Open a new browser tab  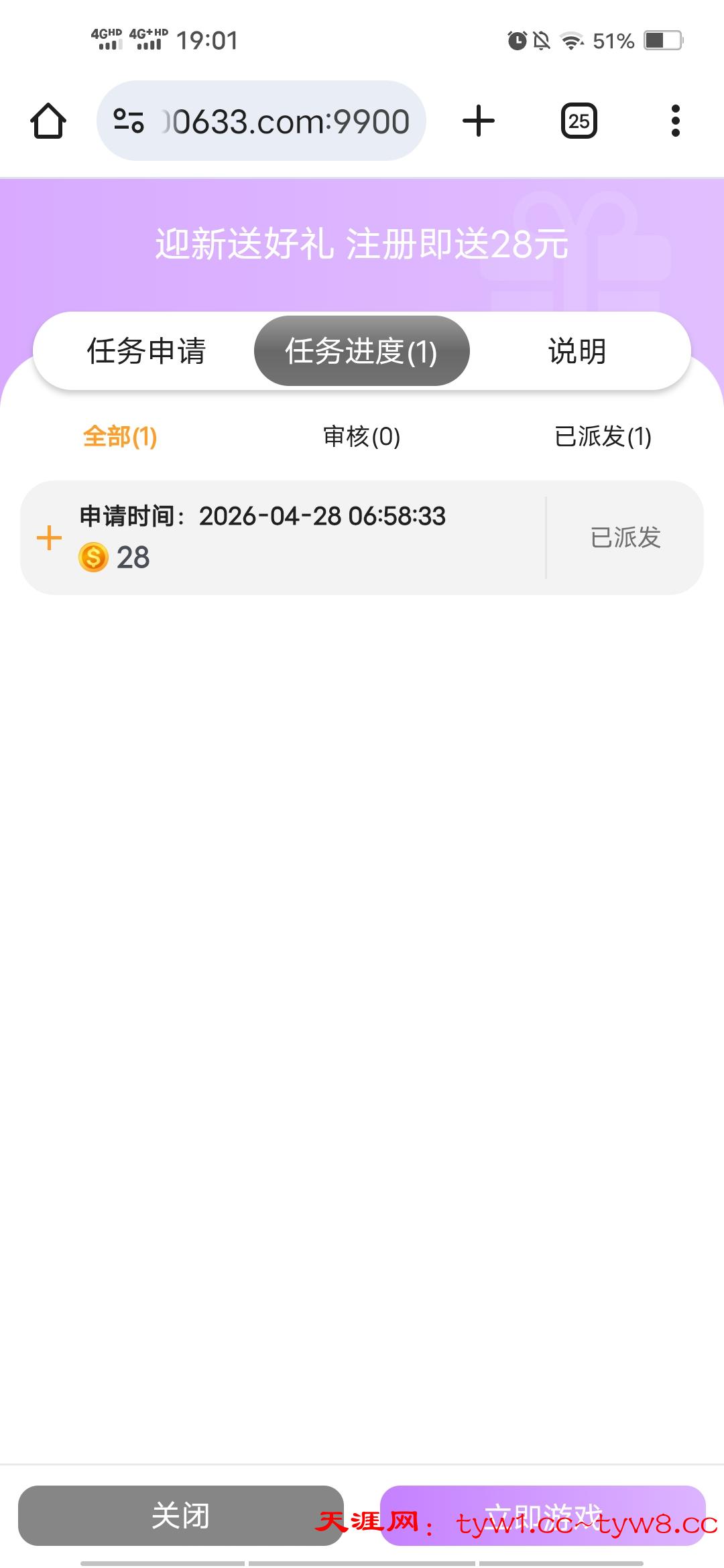click(479, 121)
